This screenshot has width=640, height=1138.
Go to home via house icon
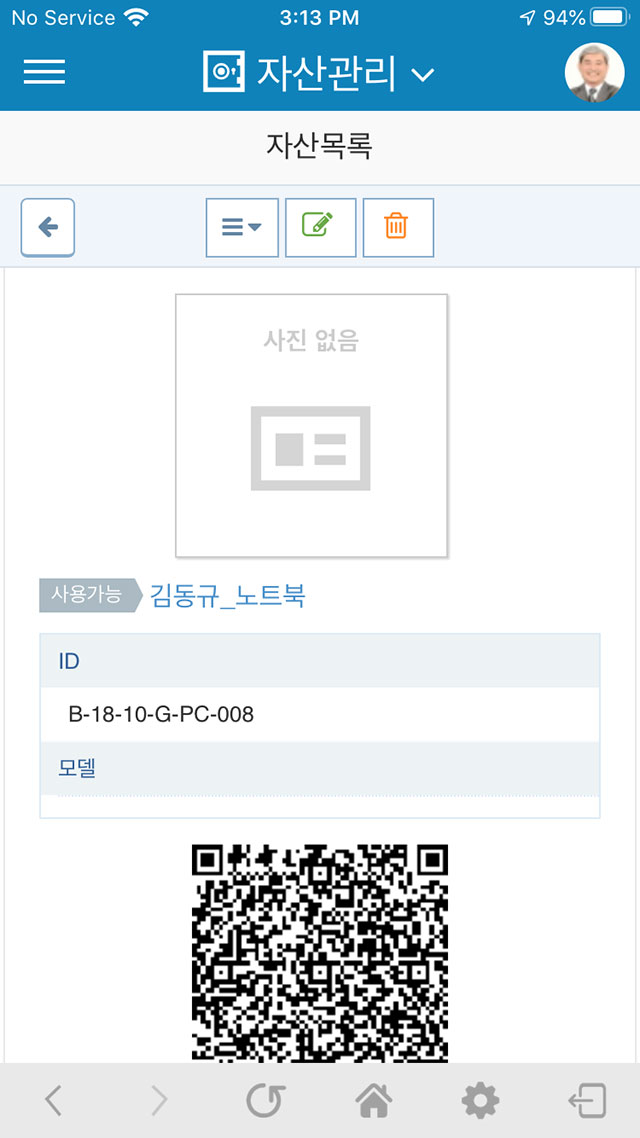[374, 1100]
